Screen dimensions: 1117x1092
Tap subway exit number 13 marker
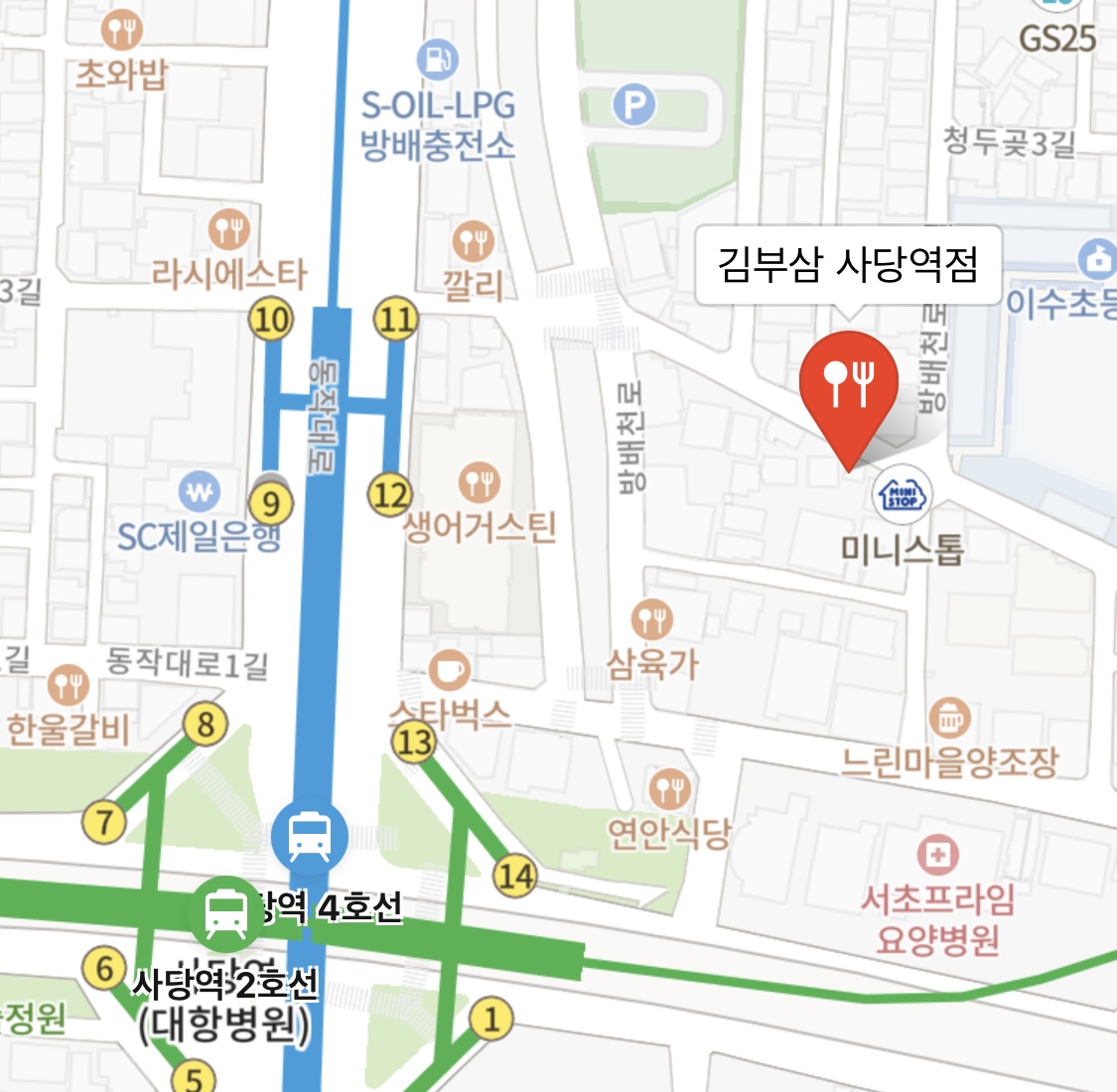(x=413, y=742)
